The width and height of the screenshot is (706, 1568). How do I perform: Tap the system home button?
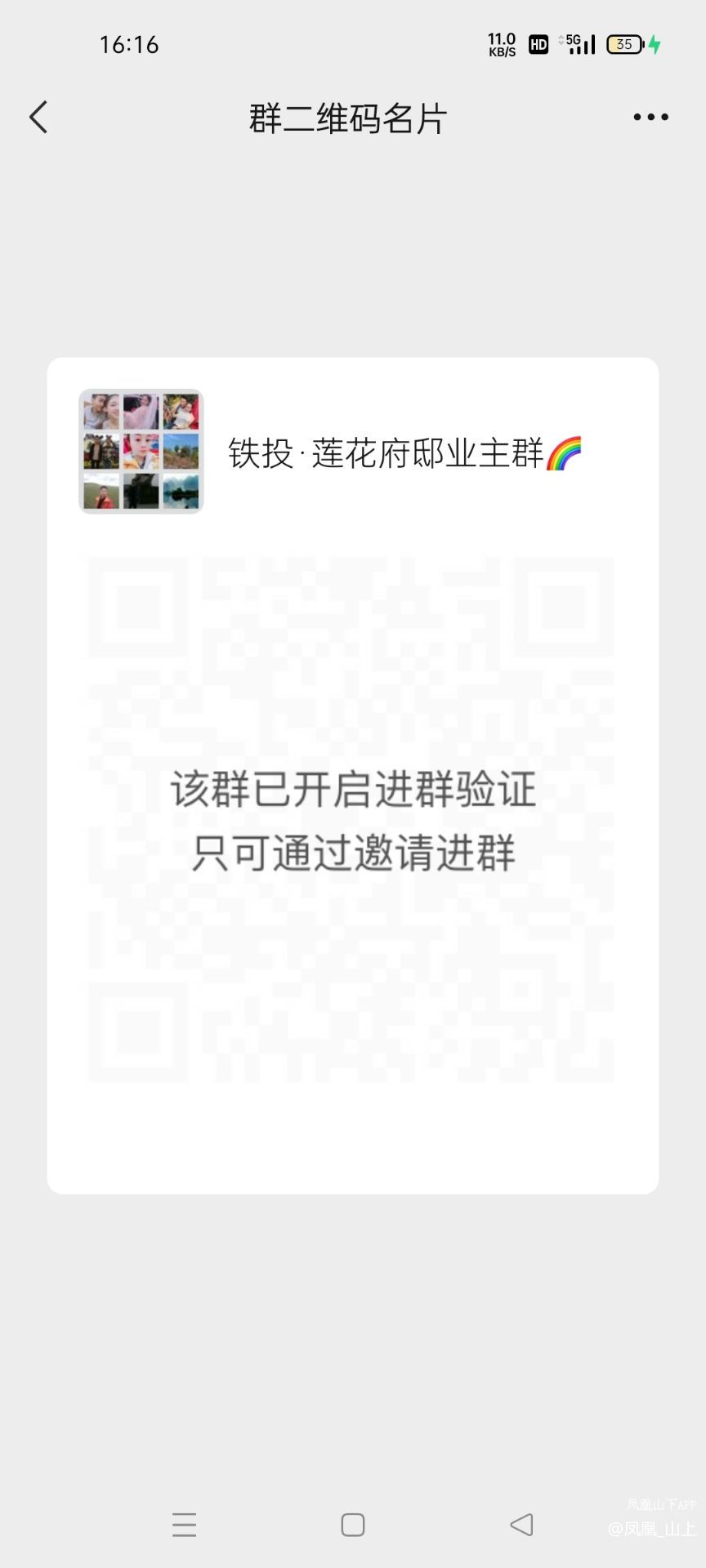tap(353, 1525)
